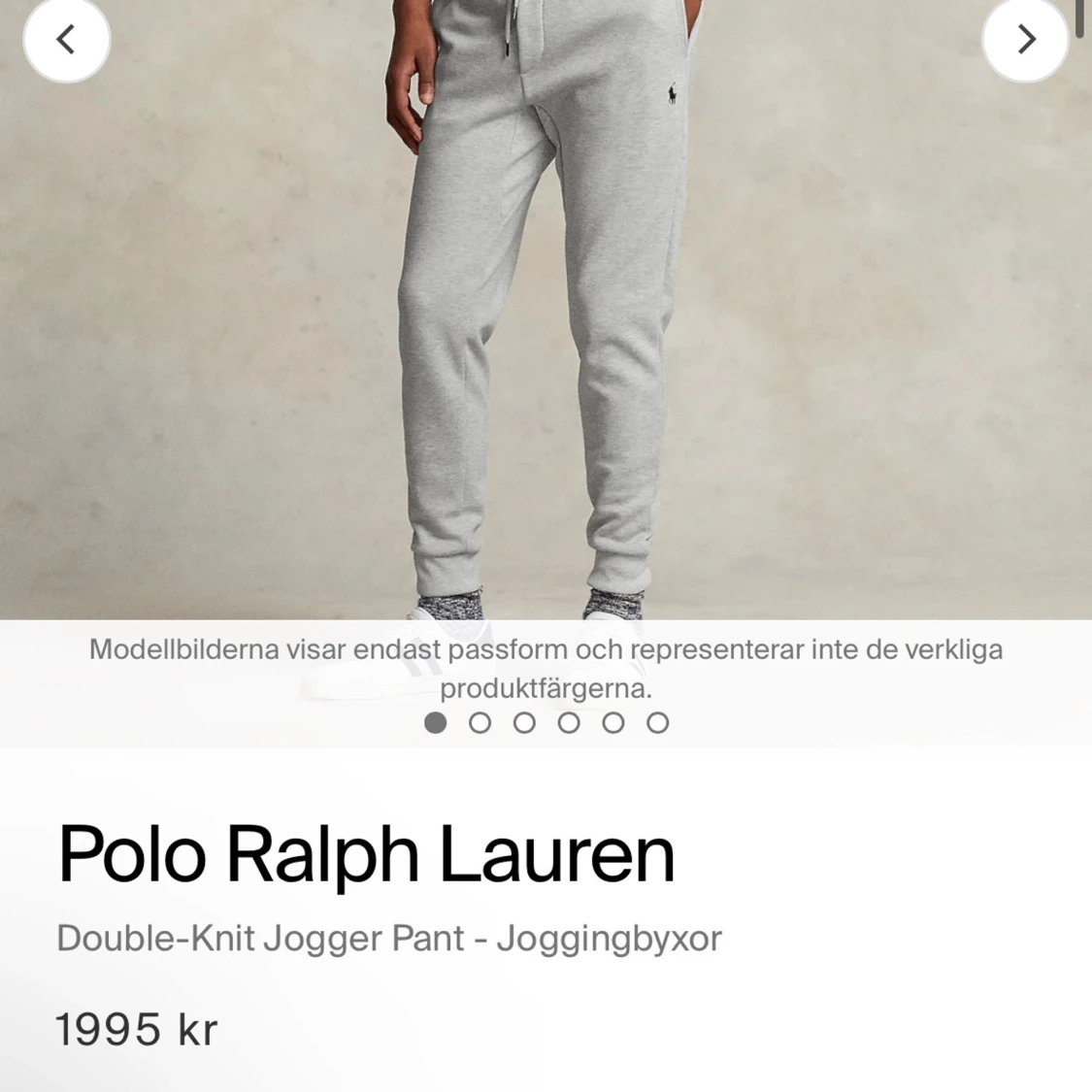The height and width of the screenshot is (1092, 1092).
Task: Select the last image indicator dot
Action: 658,723
